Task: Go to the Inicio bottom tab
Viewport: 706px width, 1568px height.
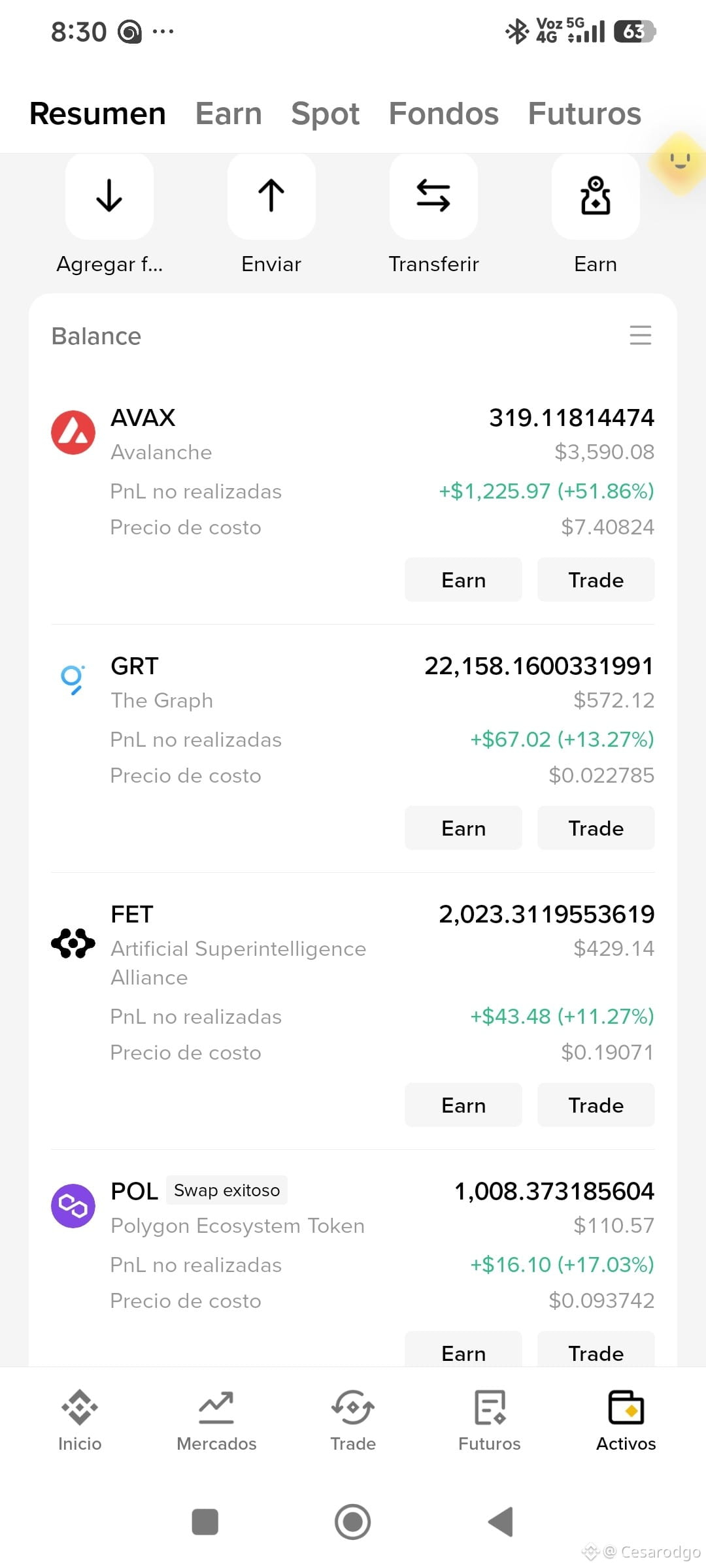Action: (80, 1420)
